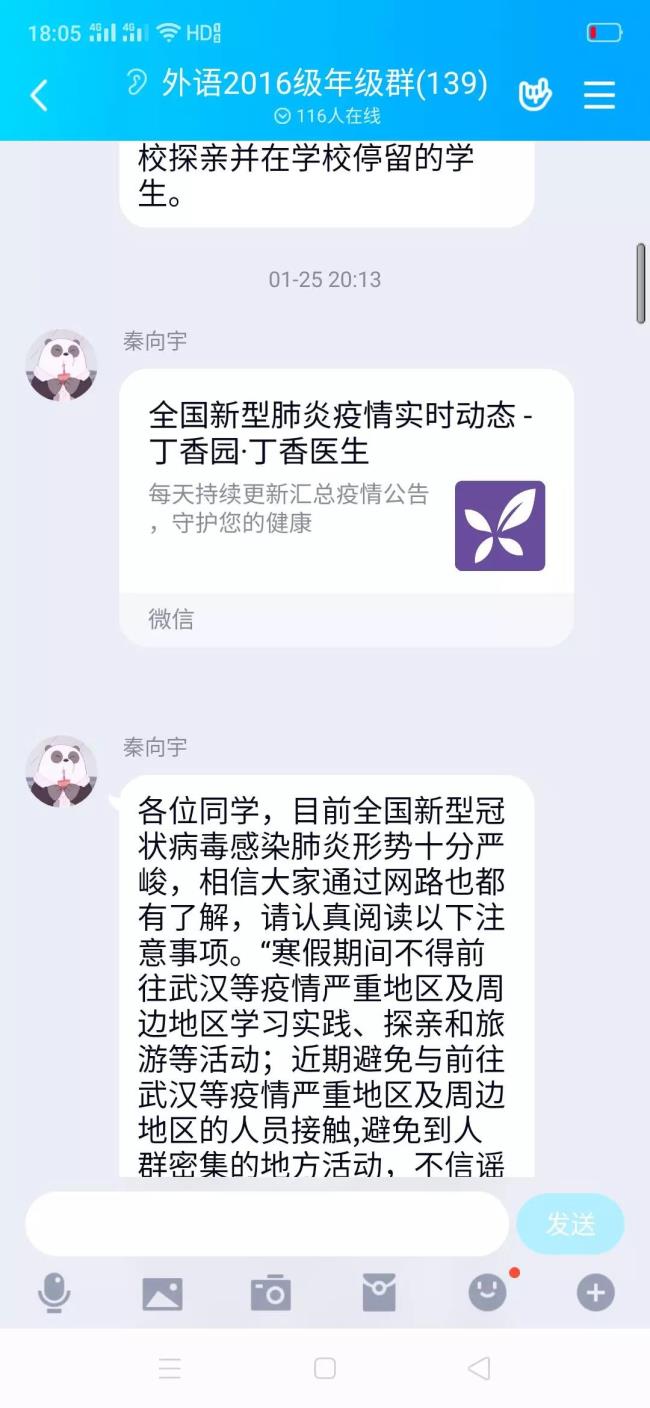Open 秦向宇's avatar beside the link card
Image resolution: width=650 pixels, height=1408 pixels.
(x=61, y=365)
